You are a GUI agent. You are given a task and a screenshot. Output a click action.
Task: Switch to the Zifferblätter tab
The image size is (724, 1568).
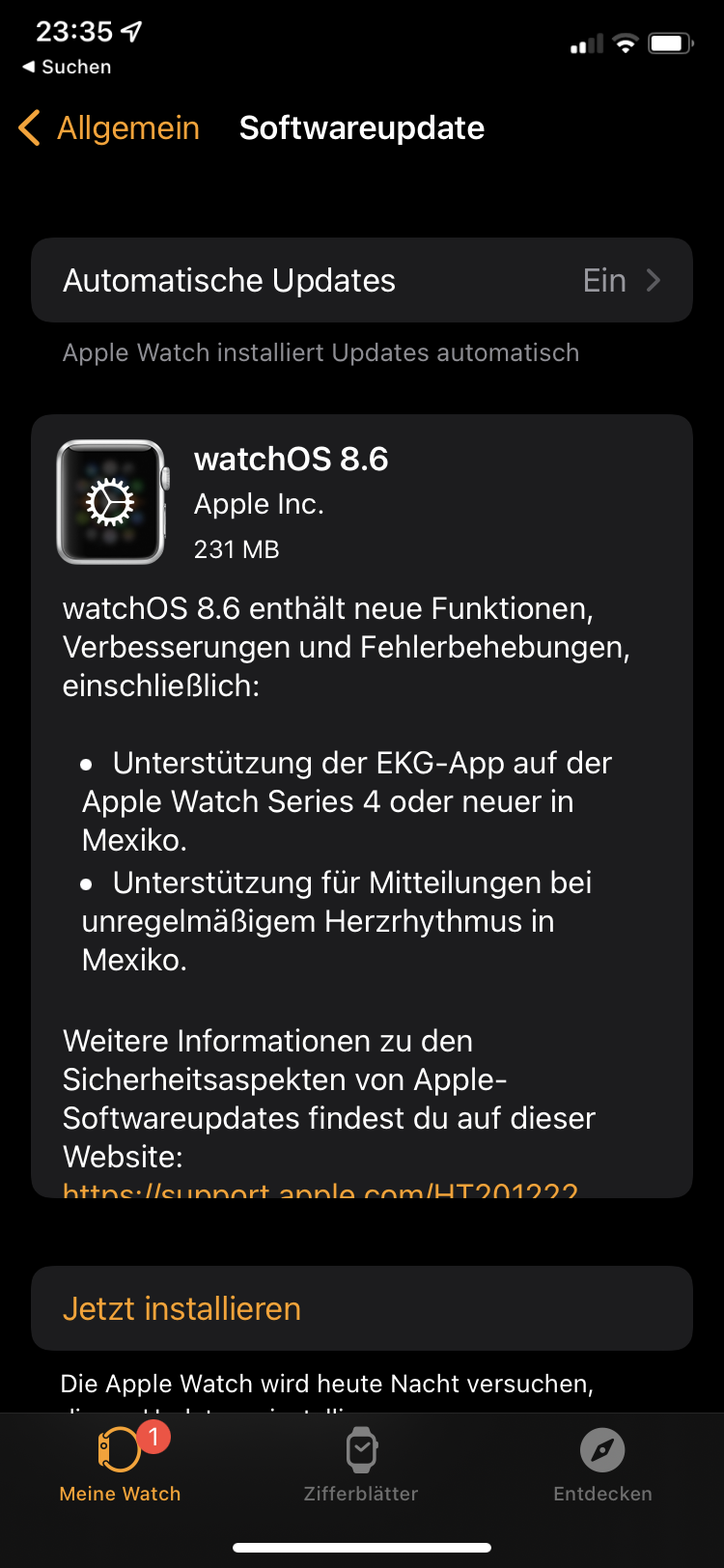[361, 1465]
